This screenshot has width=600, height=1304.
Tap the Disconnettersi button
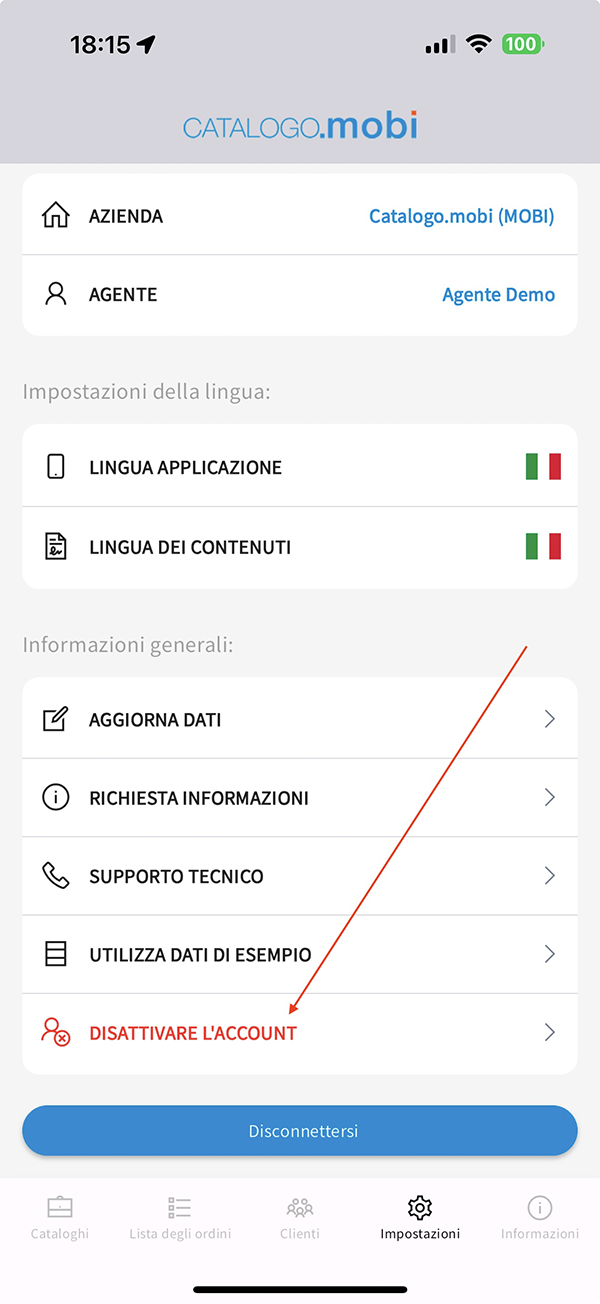coord(300,1131)
